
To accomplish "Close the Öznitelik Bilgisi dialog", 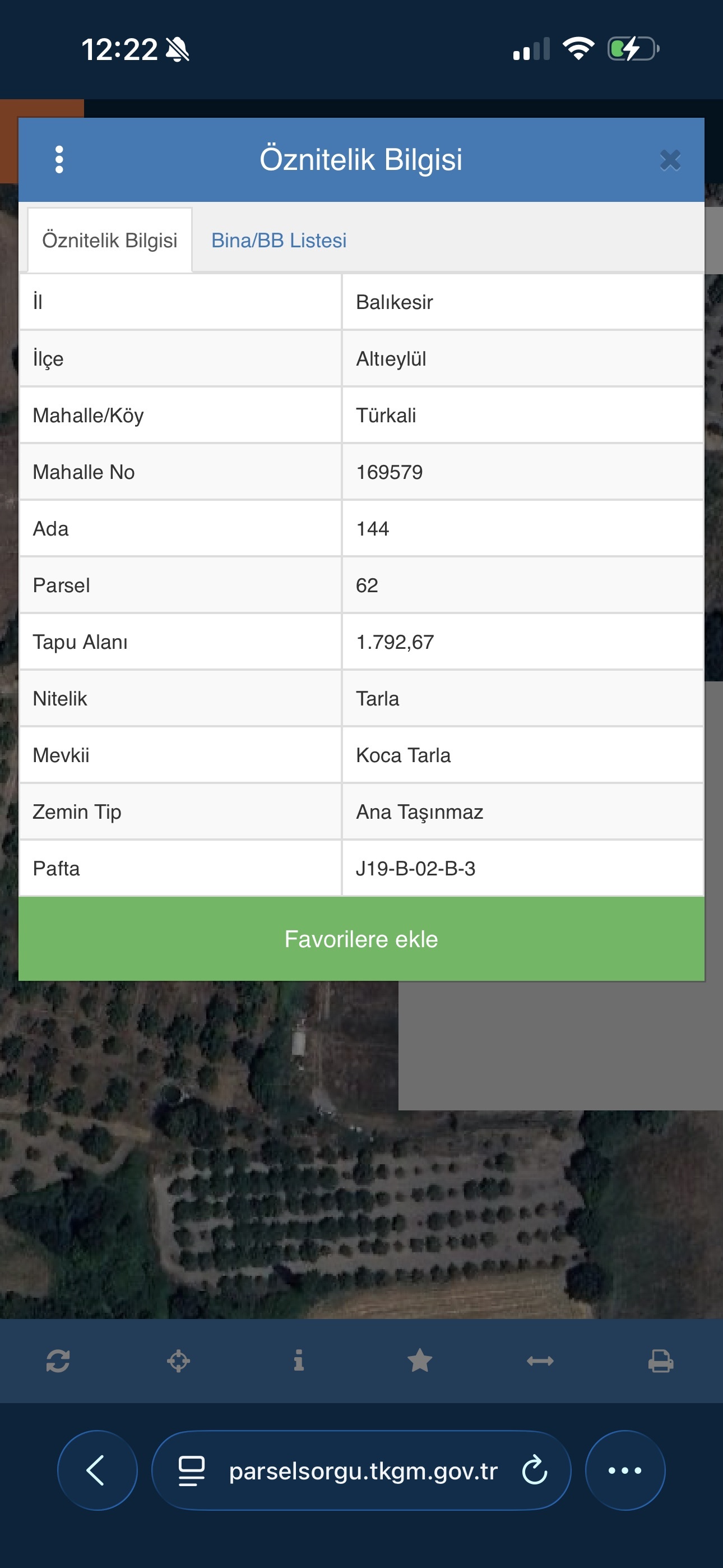I will (670, 160).
